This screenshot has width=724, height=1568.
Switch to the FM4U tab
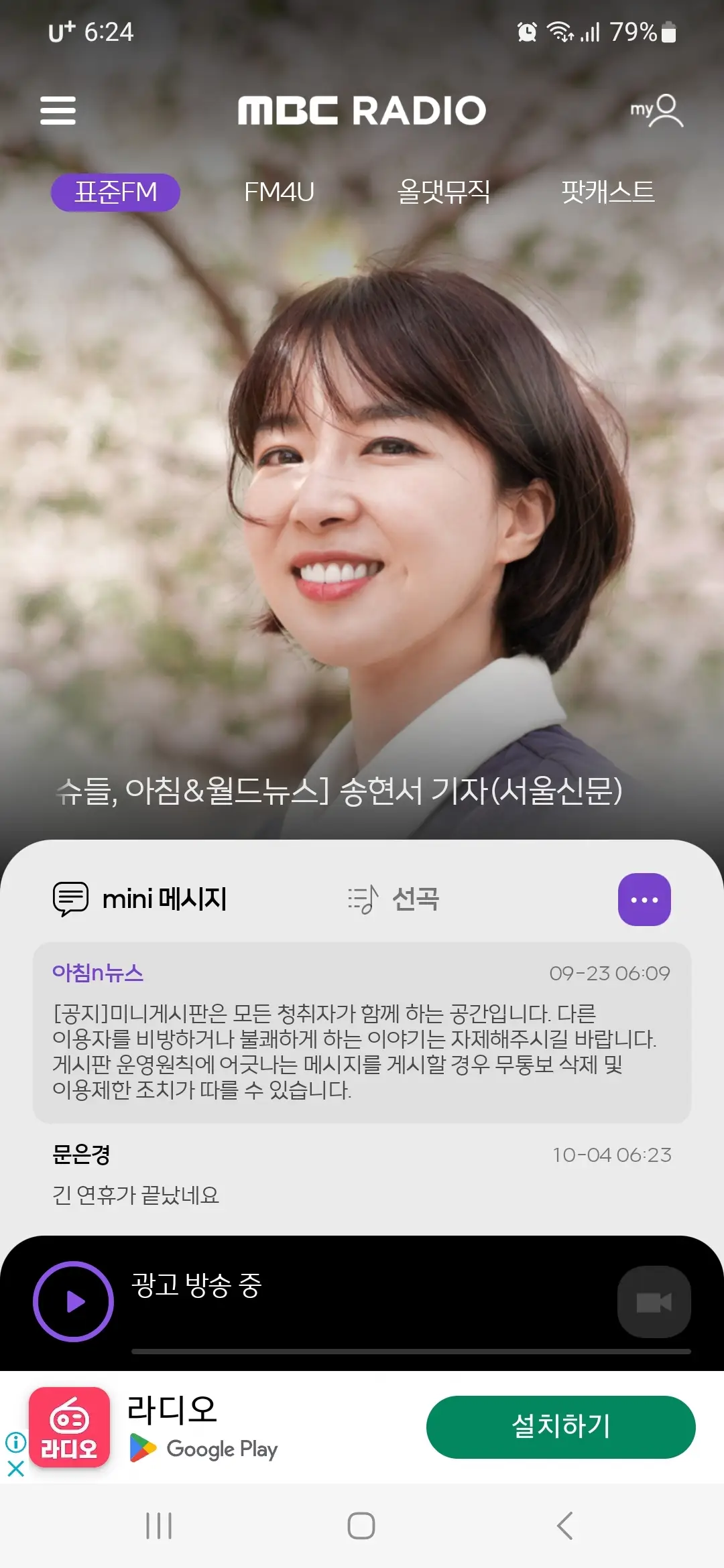click(x=280, y=193)
